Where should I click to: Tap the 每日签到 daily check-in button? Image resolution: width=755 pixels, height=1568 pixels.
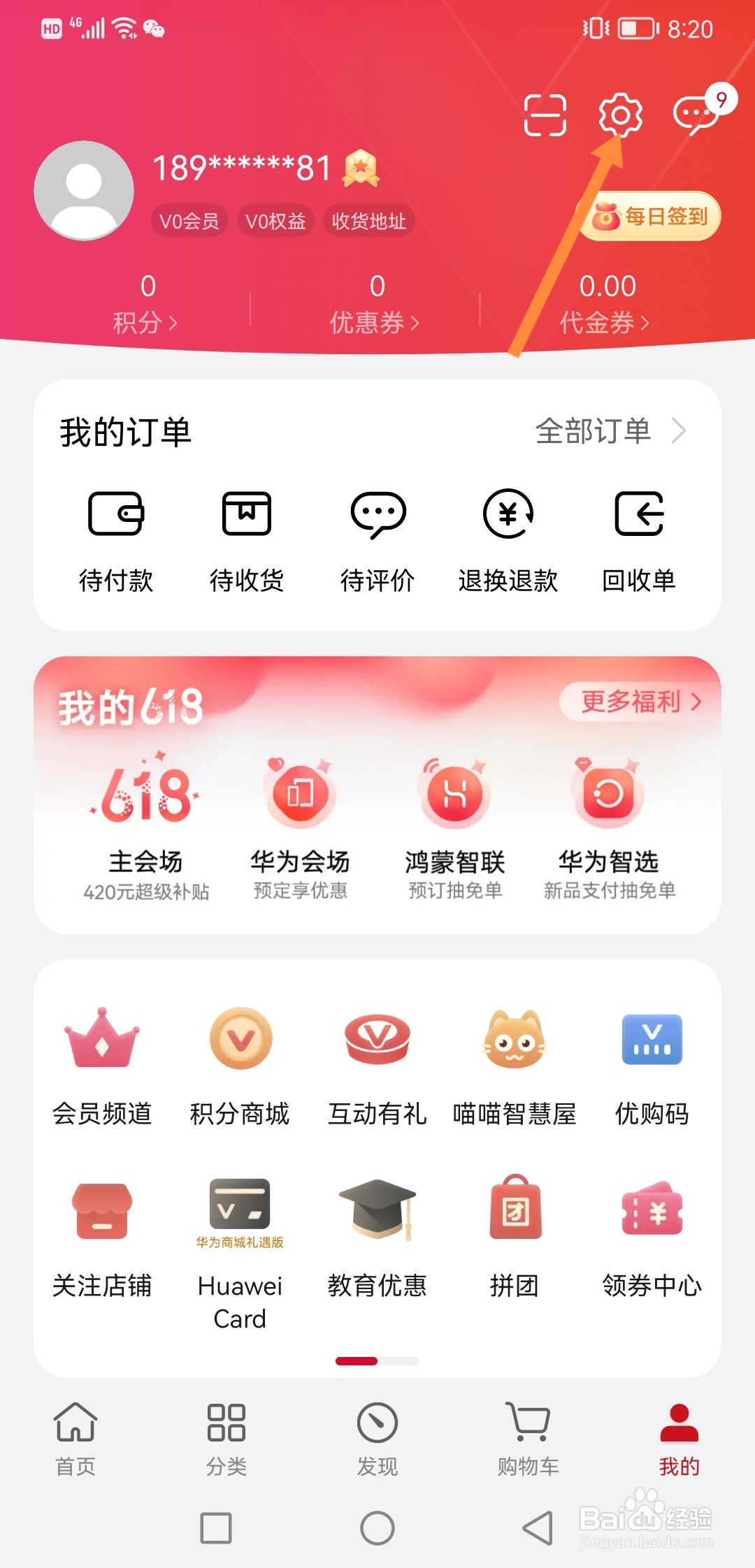[x=650, y=217]
